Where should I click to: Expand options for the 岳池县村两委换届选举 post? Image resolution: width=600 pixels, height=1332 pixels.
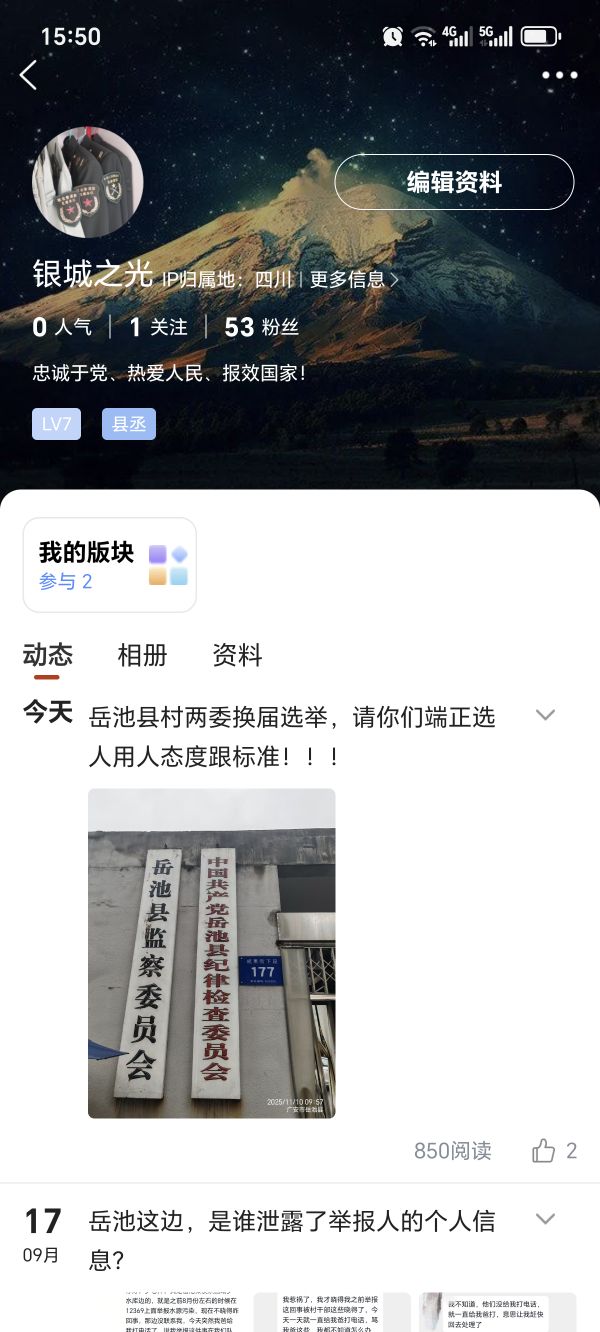(x=545, y=715)
